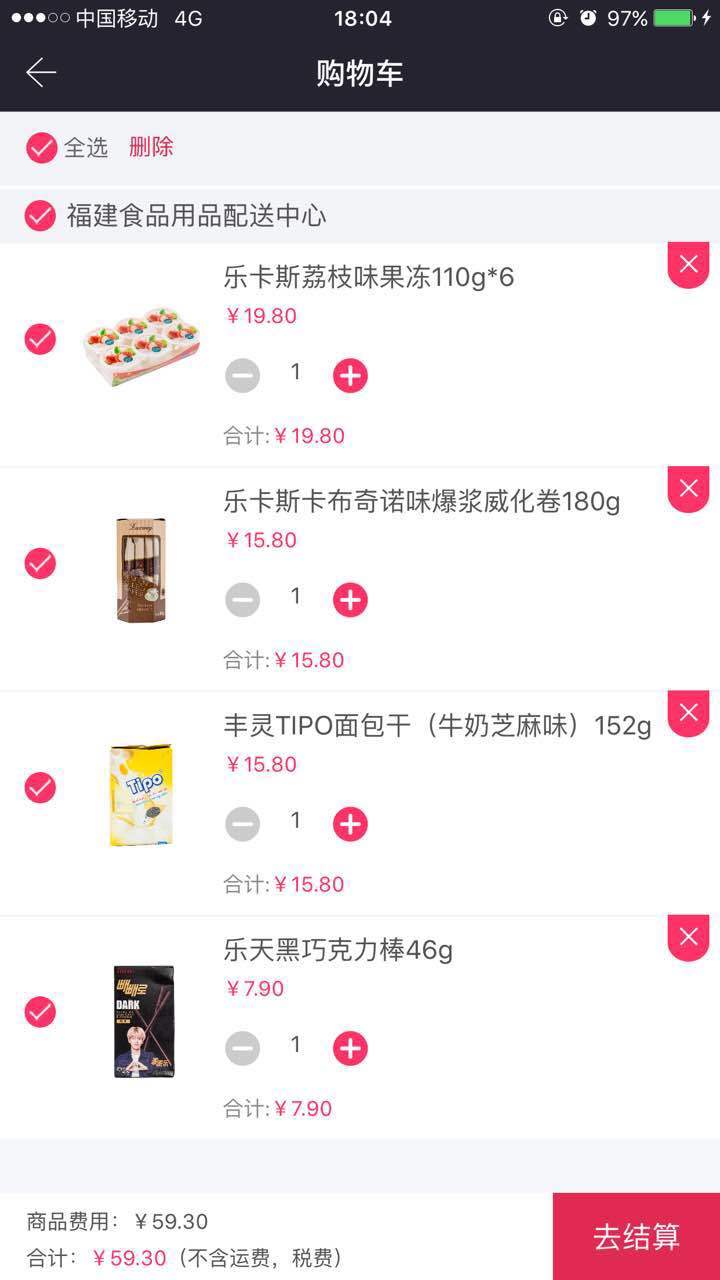Uncheck the 乐天黑巧克力棒46g item

pos(40,1012)
